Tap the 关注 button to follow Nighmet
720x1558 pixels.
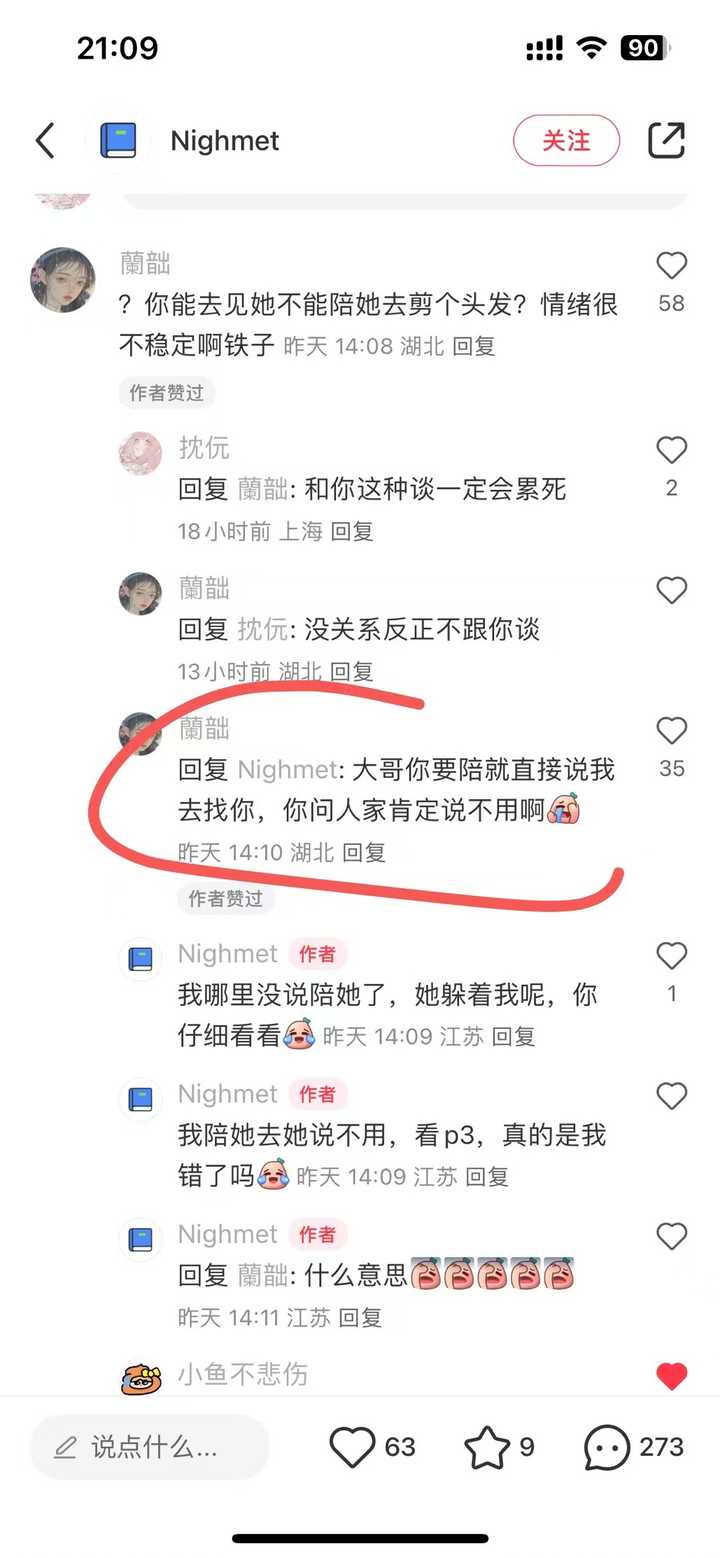pyautogui.click(x=566, y=141)
